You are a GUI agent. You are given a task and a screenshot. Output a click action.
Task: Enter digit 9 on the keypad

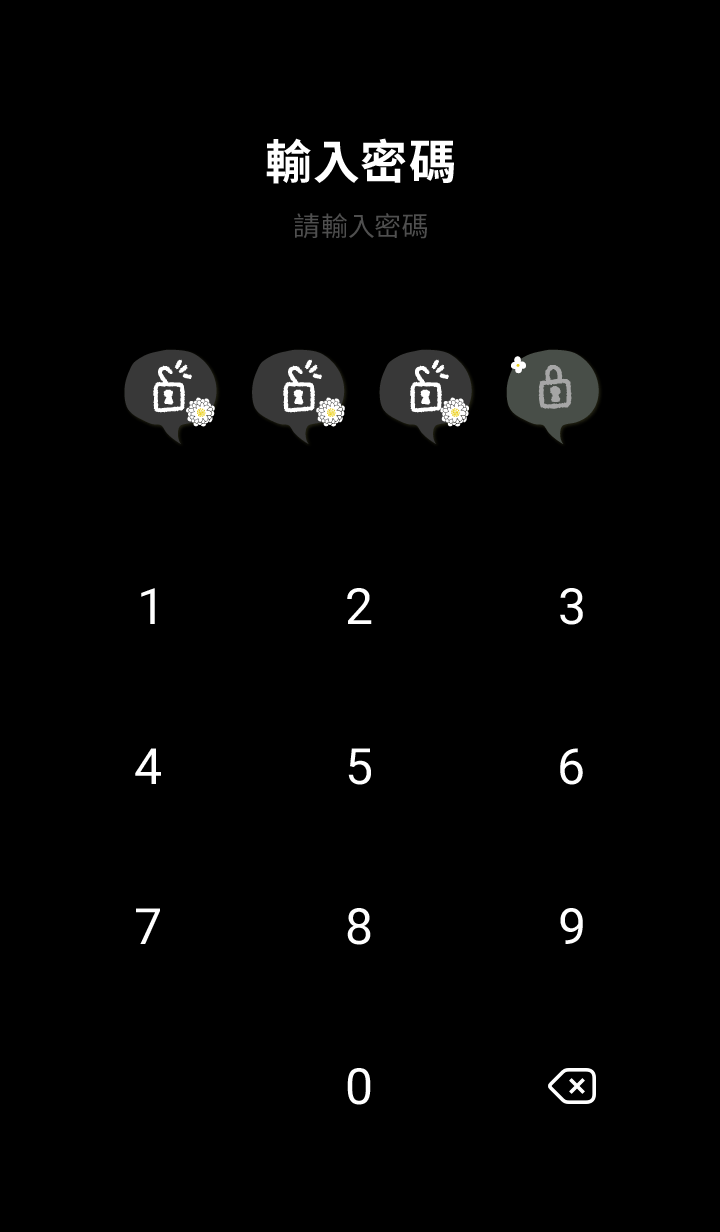[x=571, y=927]
